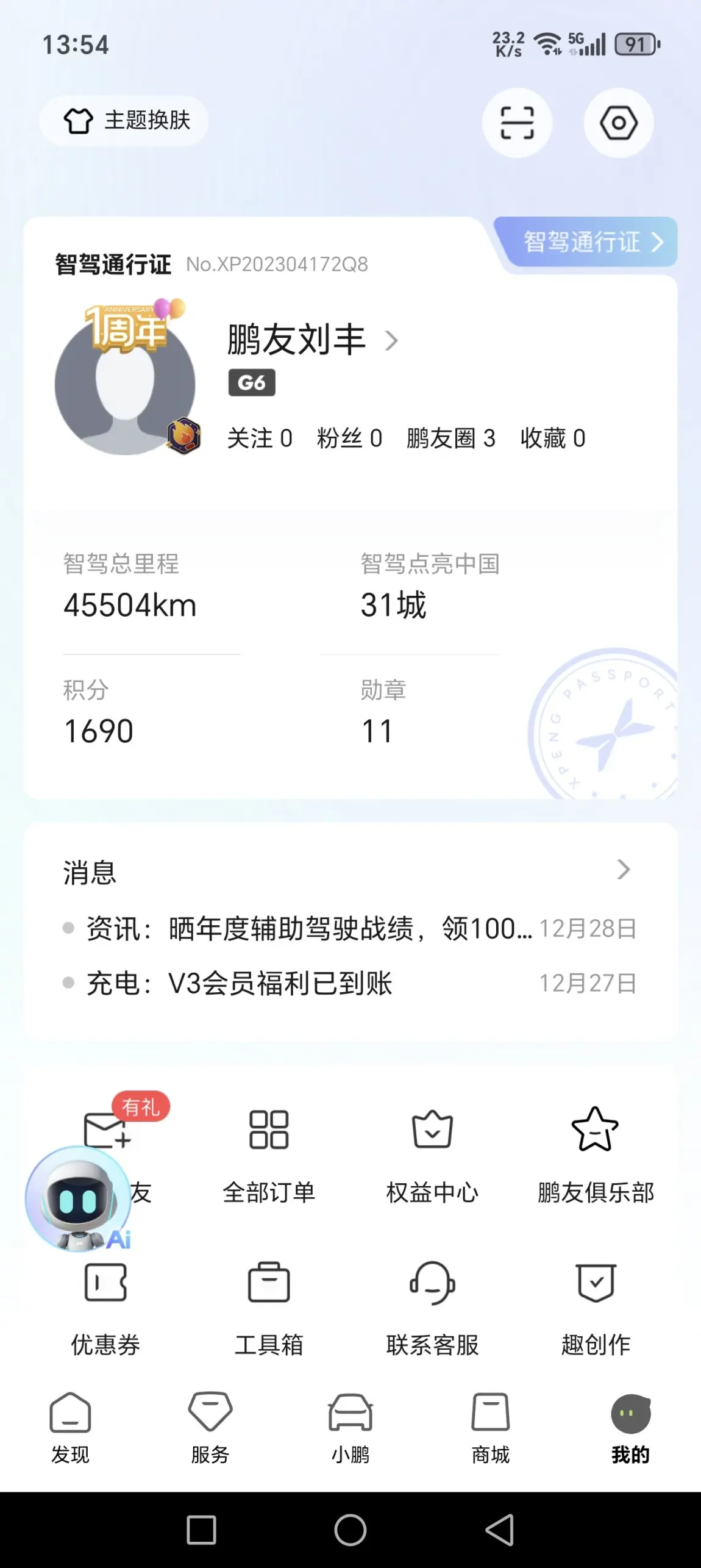The height and width of the screenshot is (1568, 701).
Task: Expand the 消息 messages section
Action: (623, 869)
